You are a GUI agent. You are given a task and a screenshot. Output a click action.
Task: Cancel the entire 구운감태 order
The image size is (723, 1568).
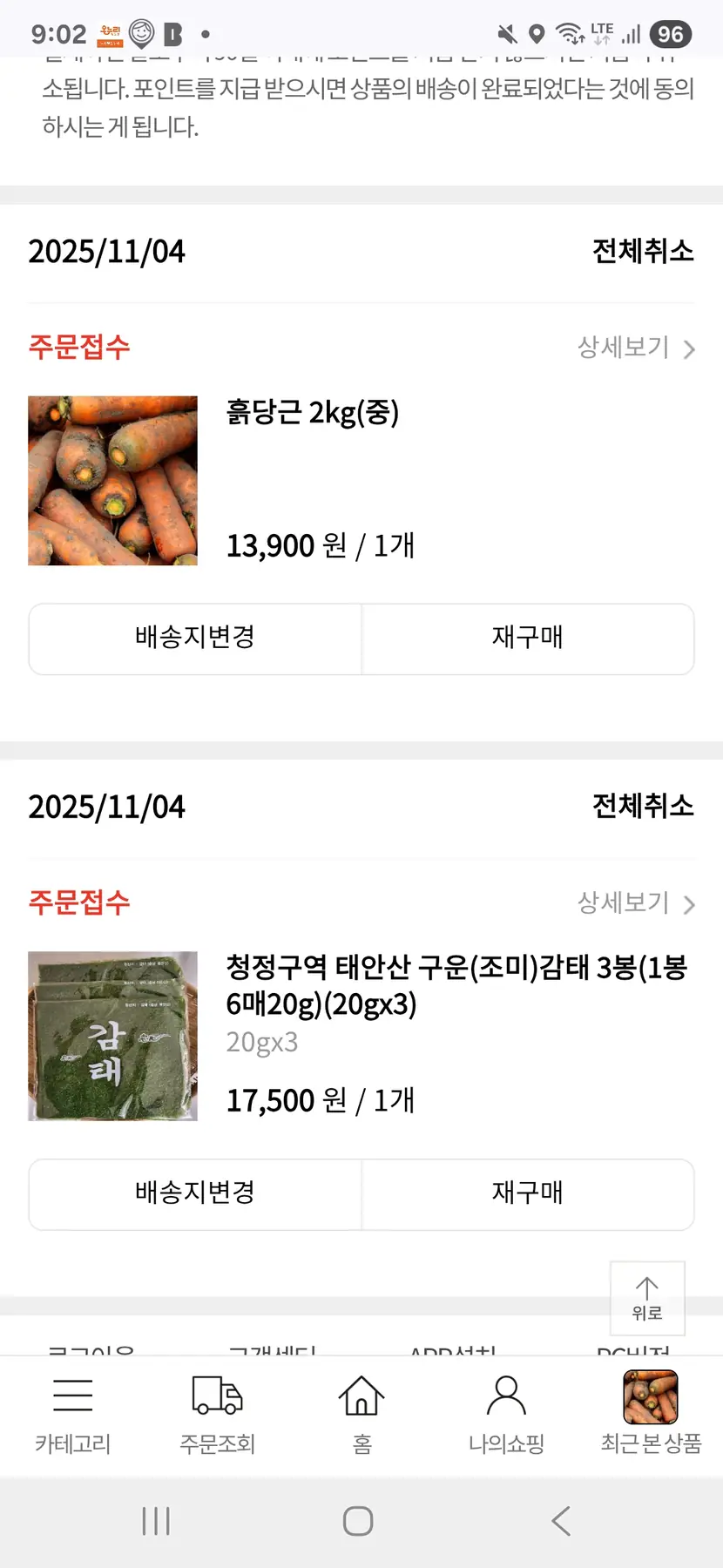(642, 806)
